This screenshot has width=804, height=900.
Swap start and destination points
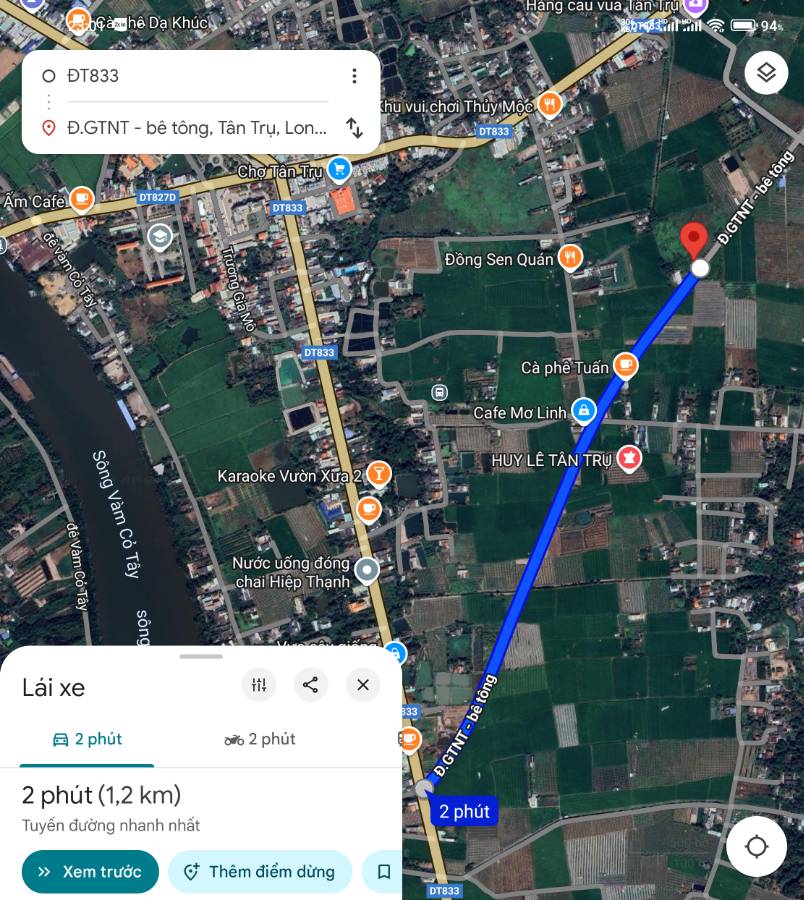354,128
